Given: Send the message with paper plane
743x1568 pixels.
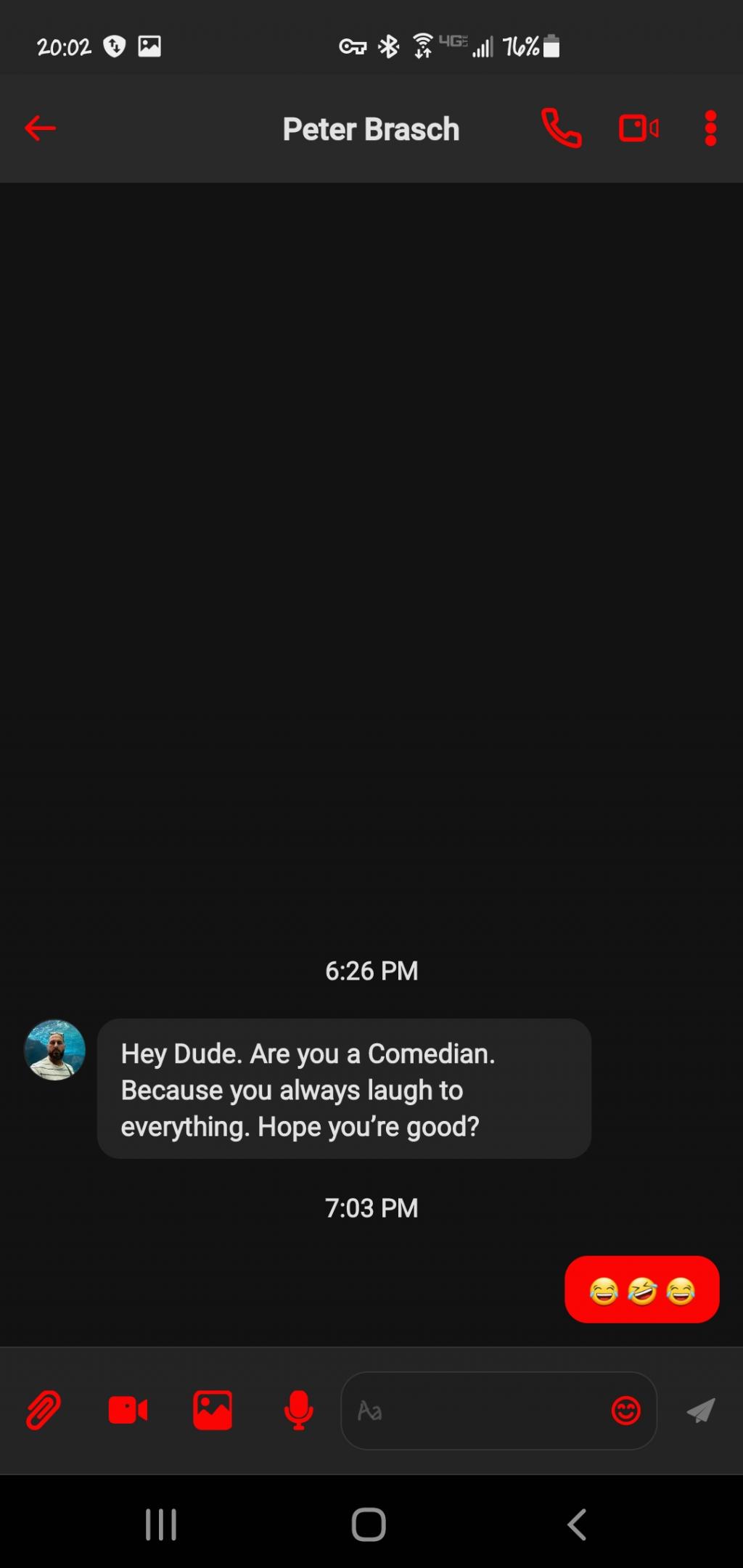Looking at the screenshot, I should click(701, 1411).
